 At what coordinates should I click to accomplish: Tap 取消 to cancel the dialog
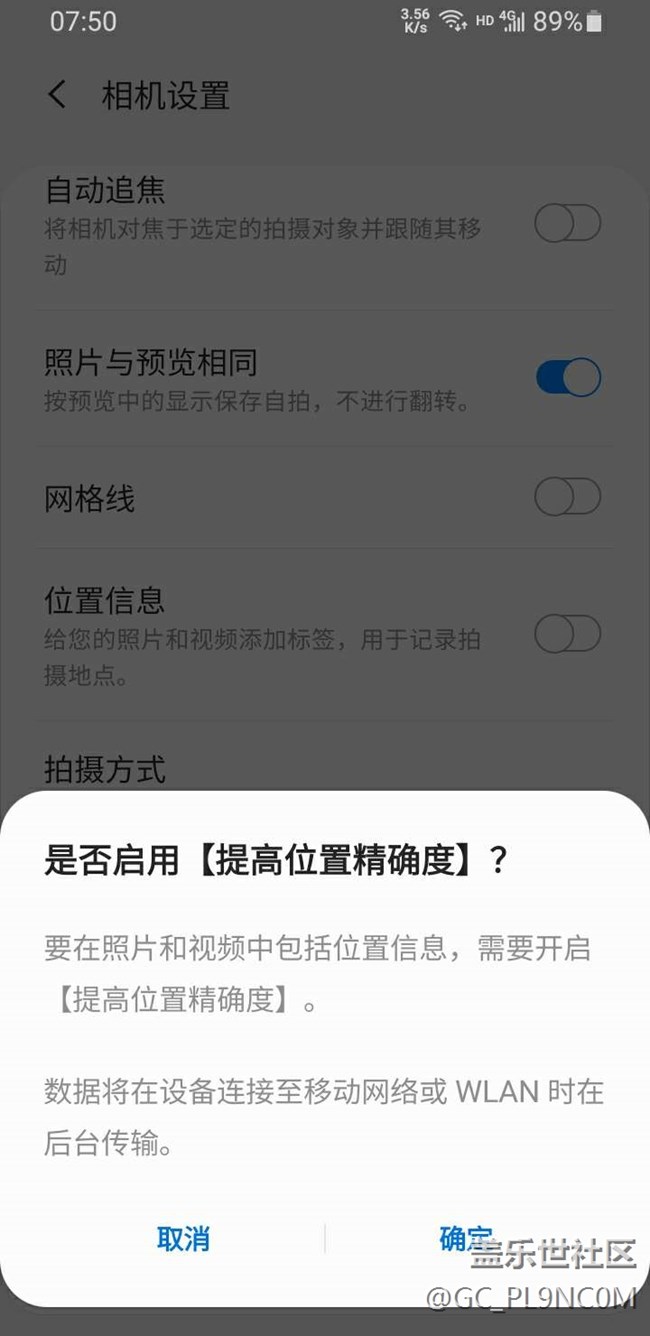[183, 1238]
